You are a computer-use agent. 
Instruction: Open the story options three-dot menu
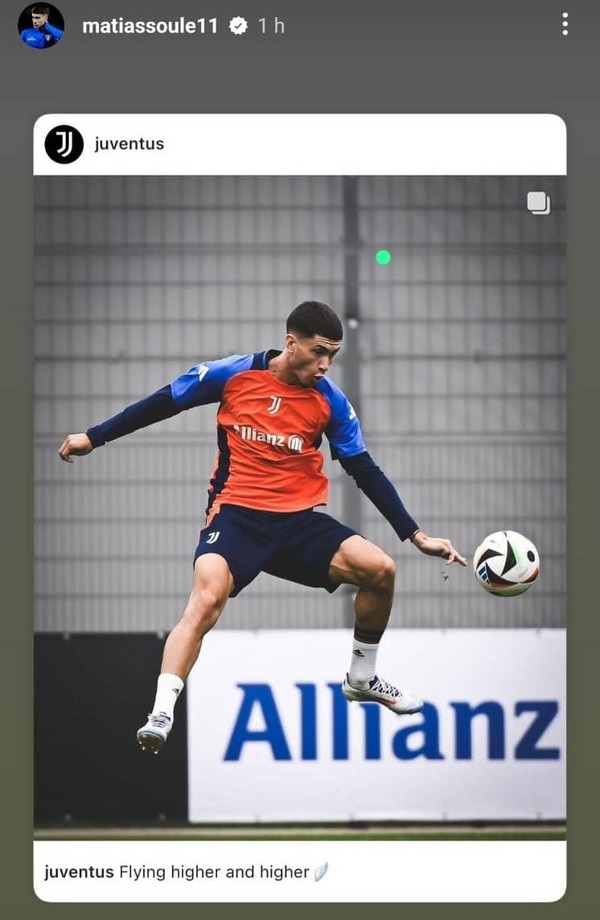pos(565,25)
